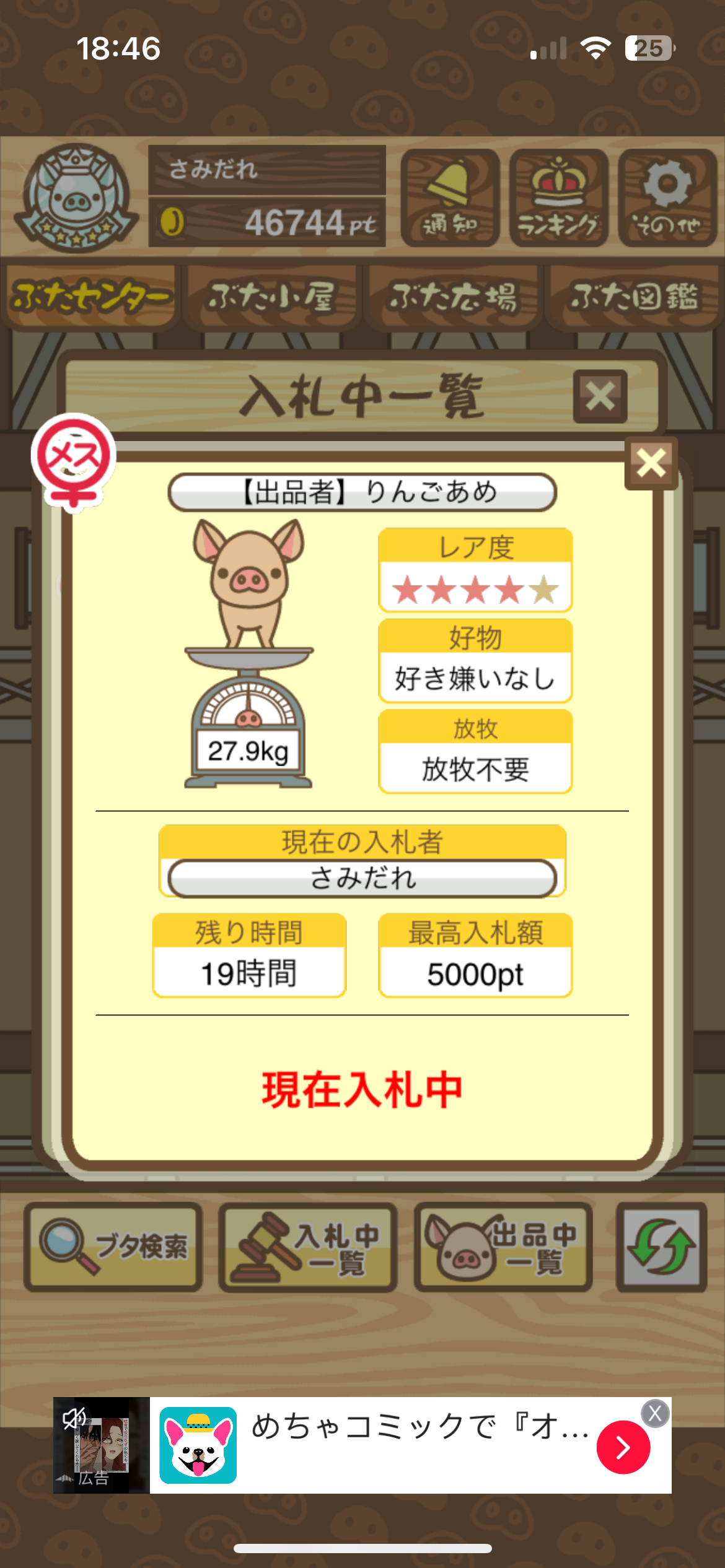Open the 入札中一覧 bidding list button

(308, 1247)
